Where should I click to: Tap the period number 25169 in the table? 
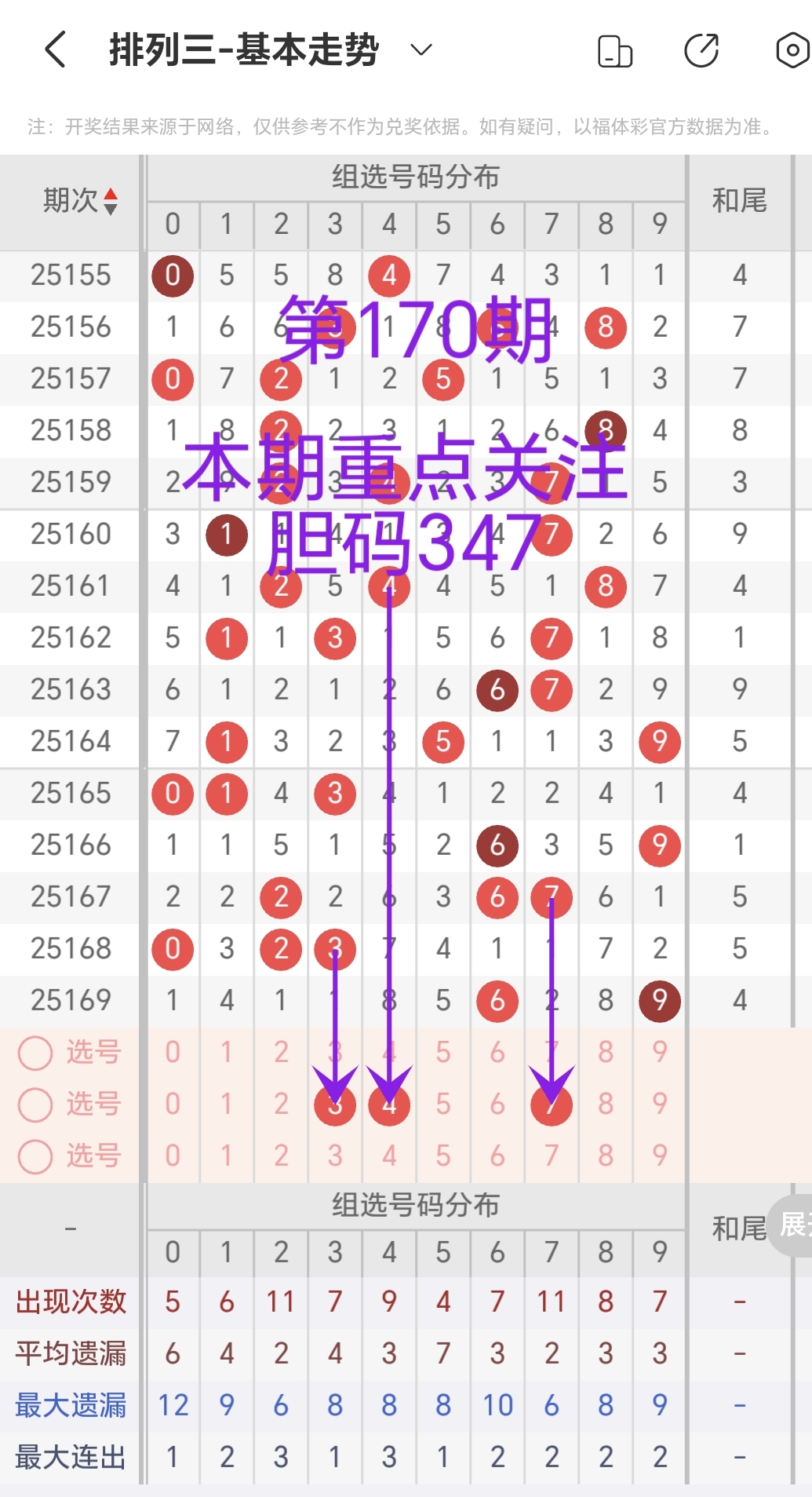[70, 1000]
